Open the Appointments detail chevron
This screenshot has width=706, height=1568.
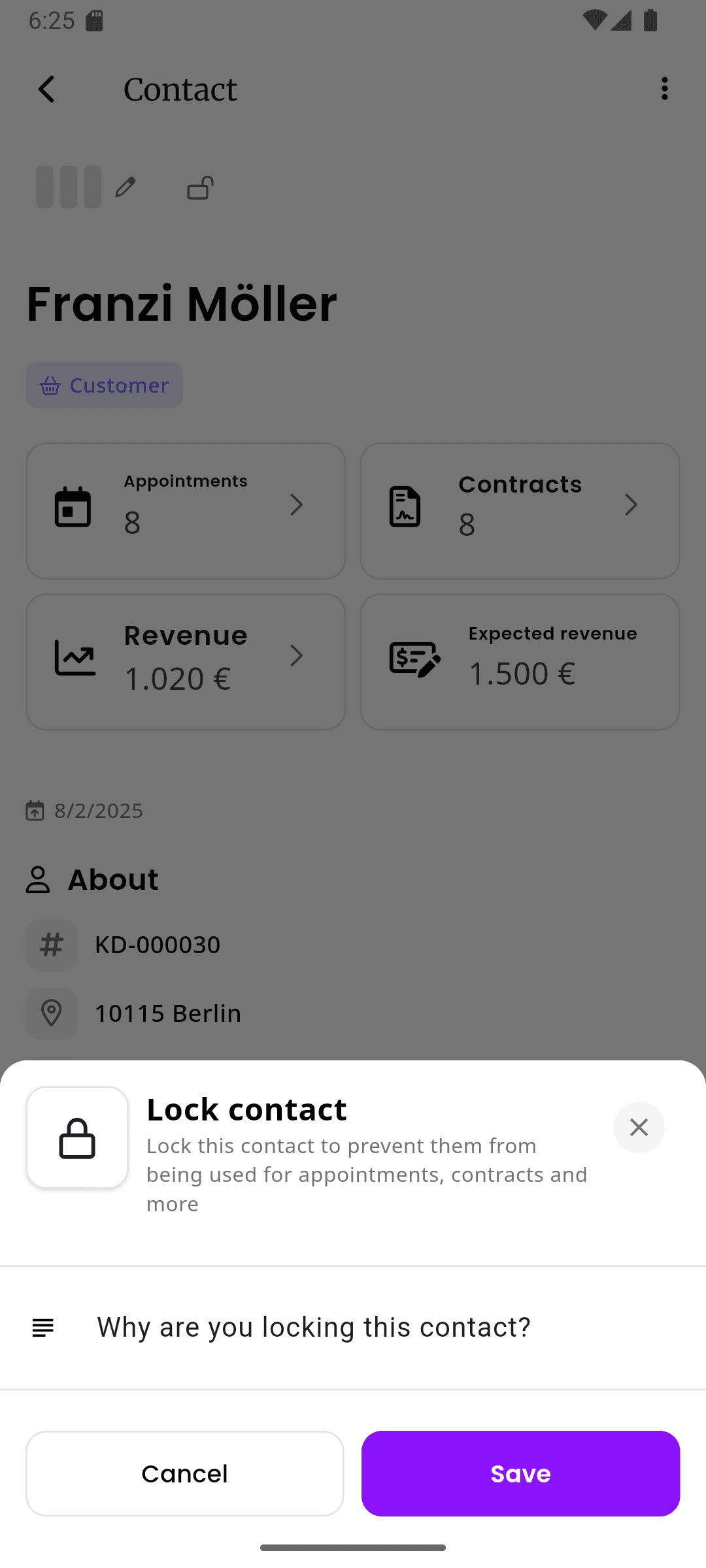[297, 504]
